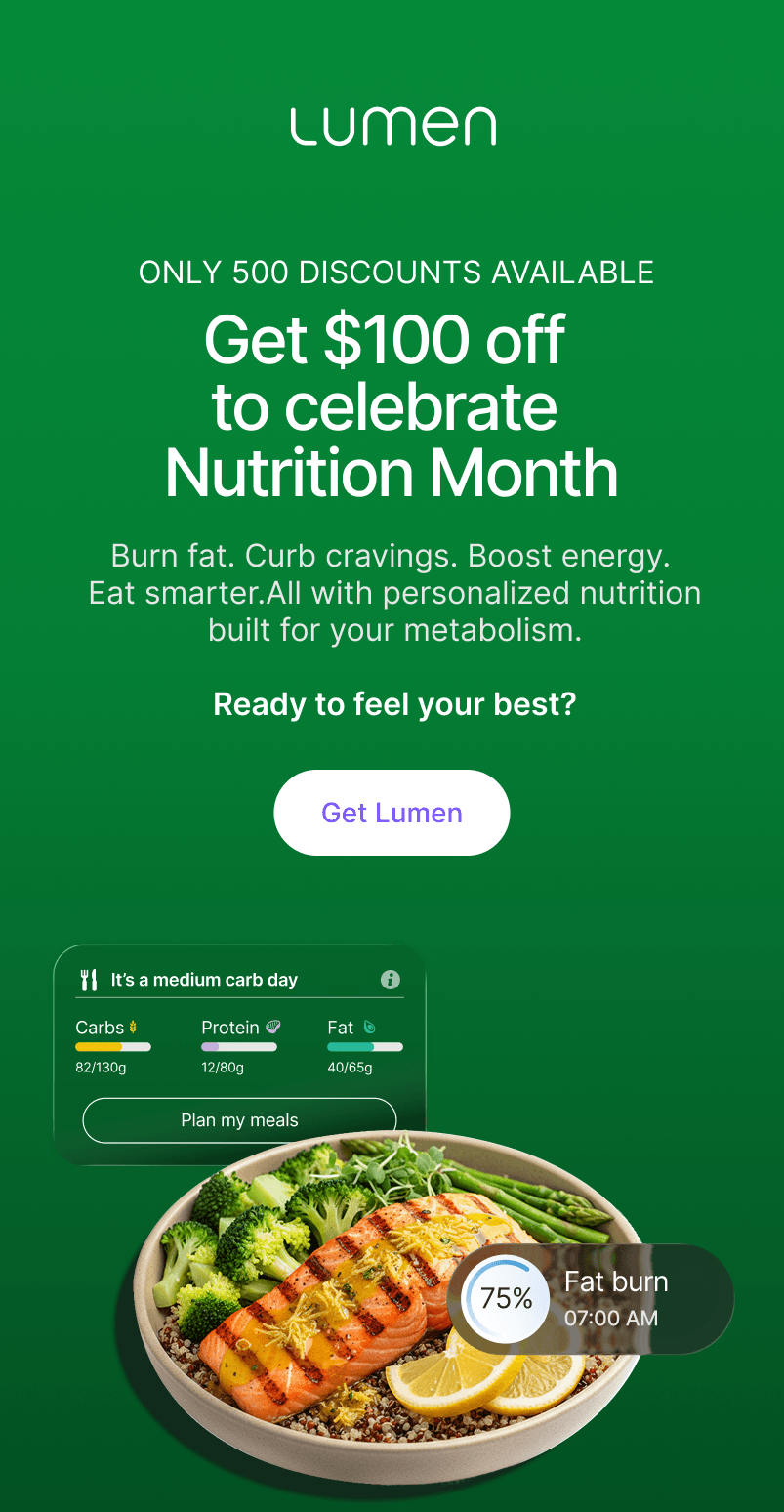Viewport: 784px width, 1512px height.
Task: Tap the Get Lumen button
Action: pyautogui.click(x=392, y=813)
